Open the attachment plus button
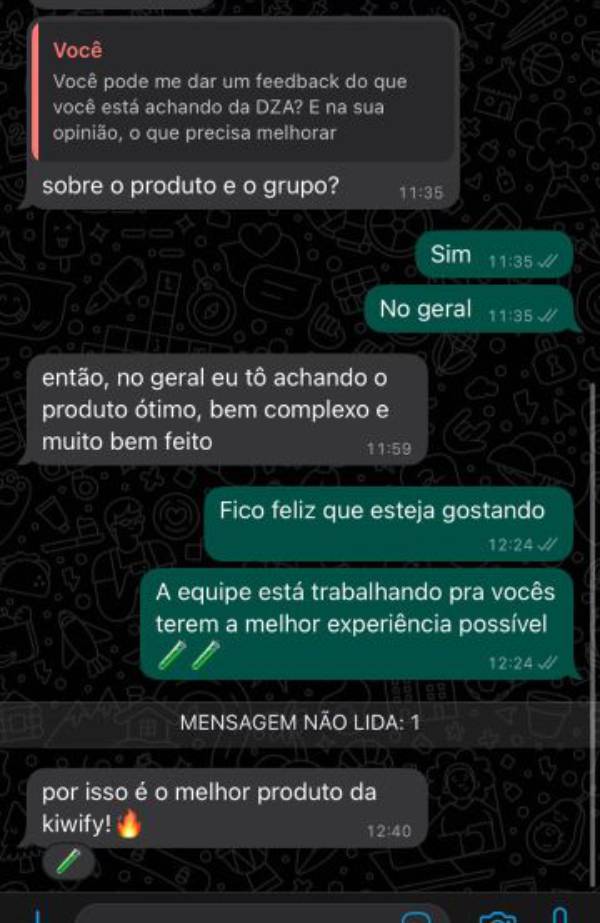This screenshot has width=600, height=923. click(36, 917)
